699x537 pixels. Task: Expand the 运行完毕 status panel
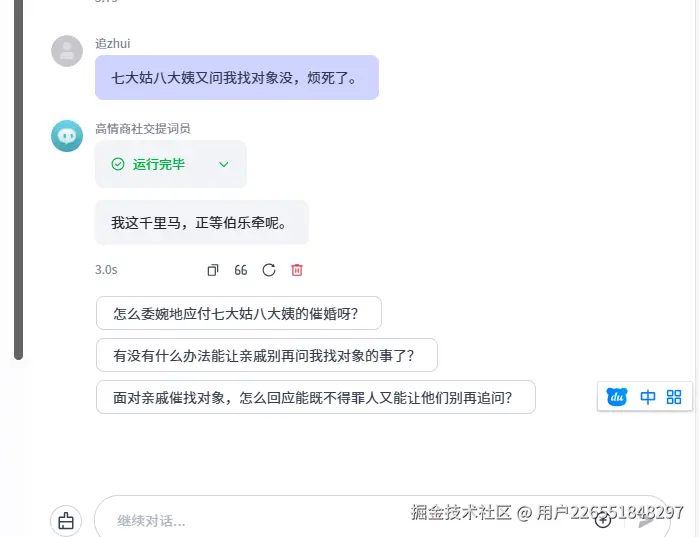click(x=224, y=164)
